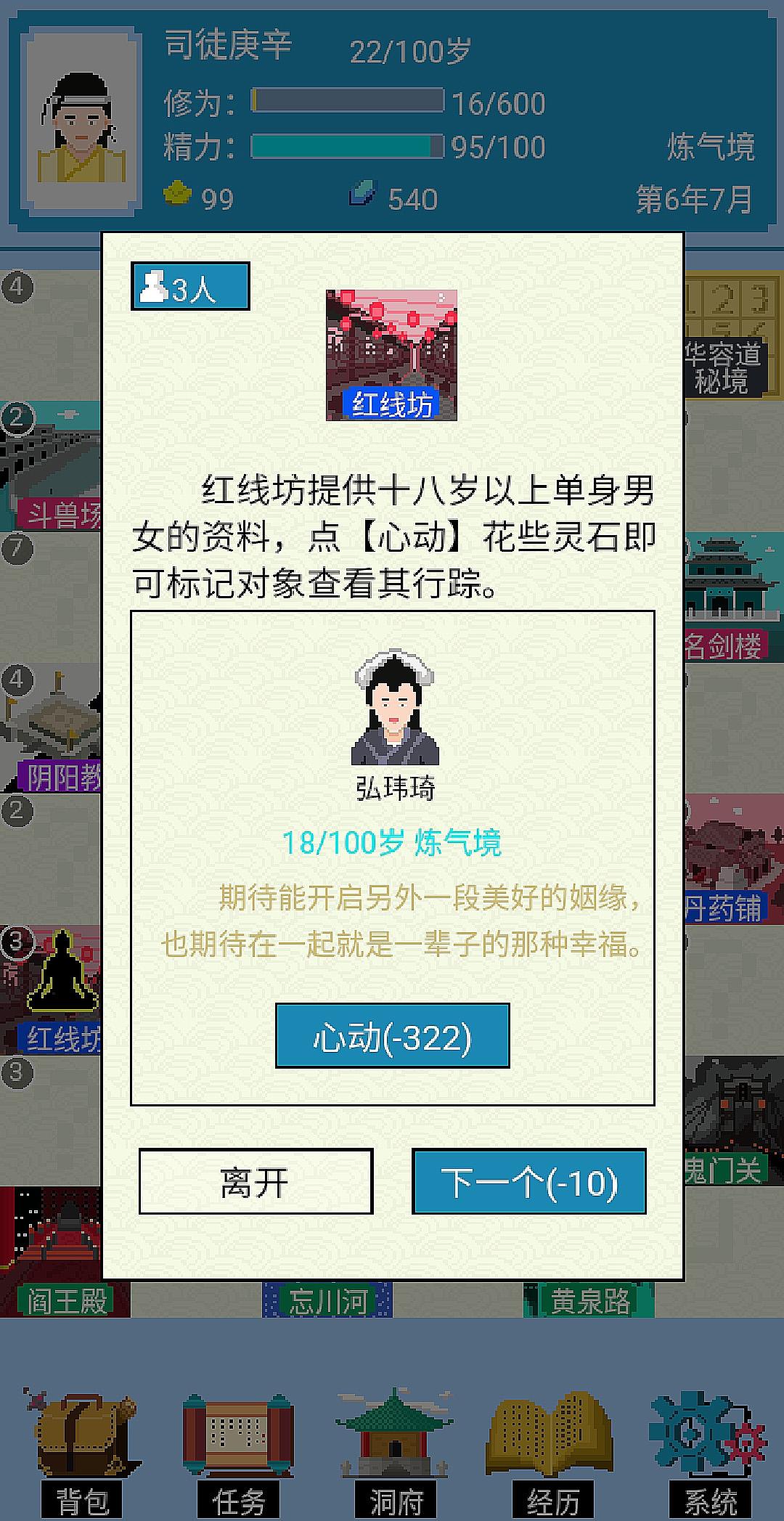Show next person with 下一个(-10)
The width and height of the screenshot is (784, 1521).
(x=528, y=1182)
